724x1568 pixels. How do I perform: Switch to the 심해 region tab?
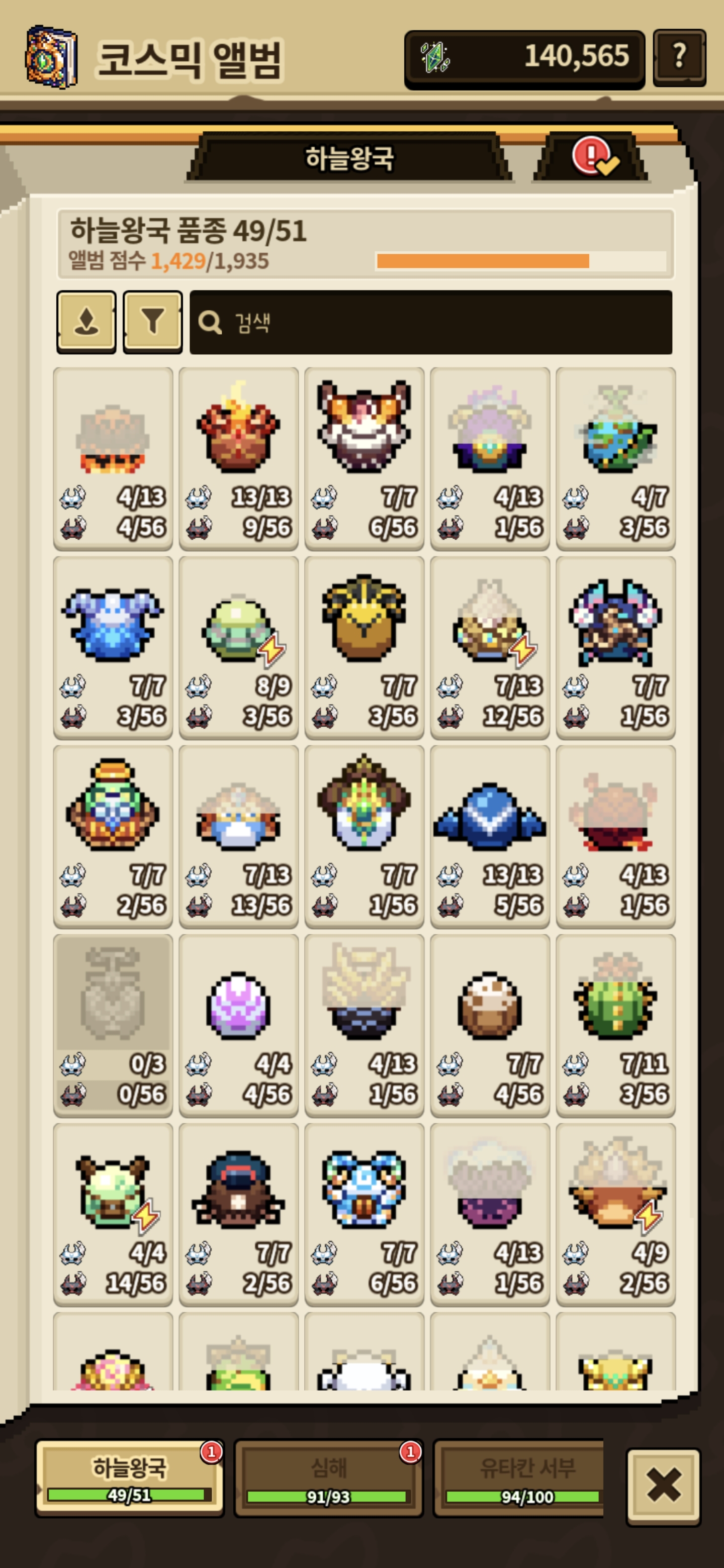(x=329, y=1477)
